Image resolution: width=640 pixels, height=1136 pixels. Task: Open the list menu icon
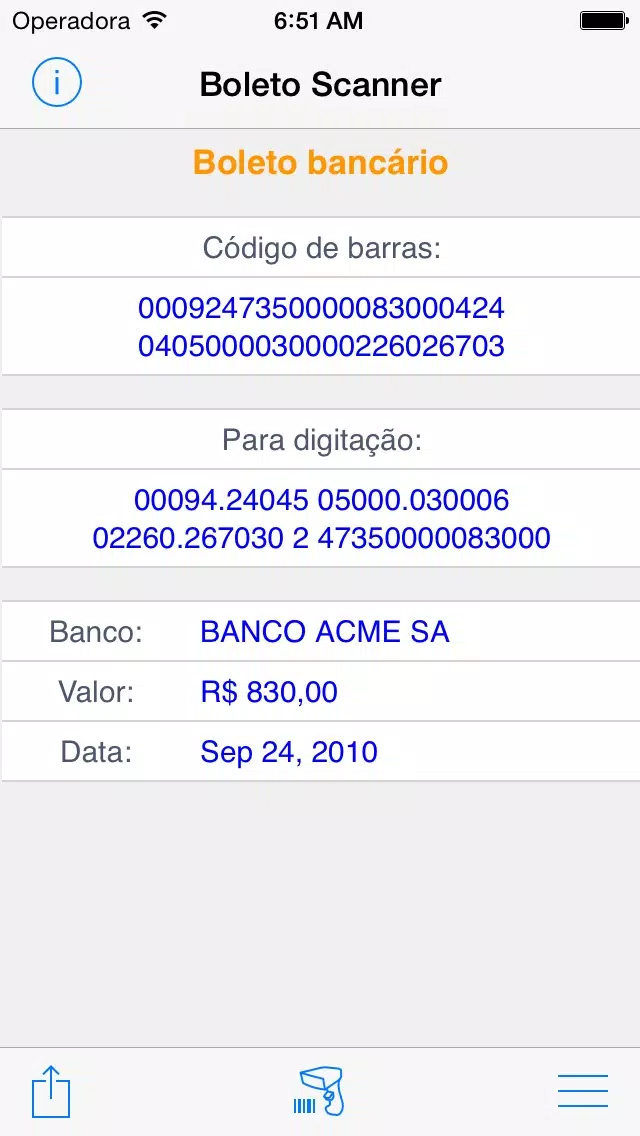[583, 1091]
